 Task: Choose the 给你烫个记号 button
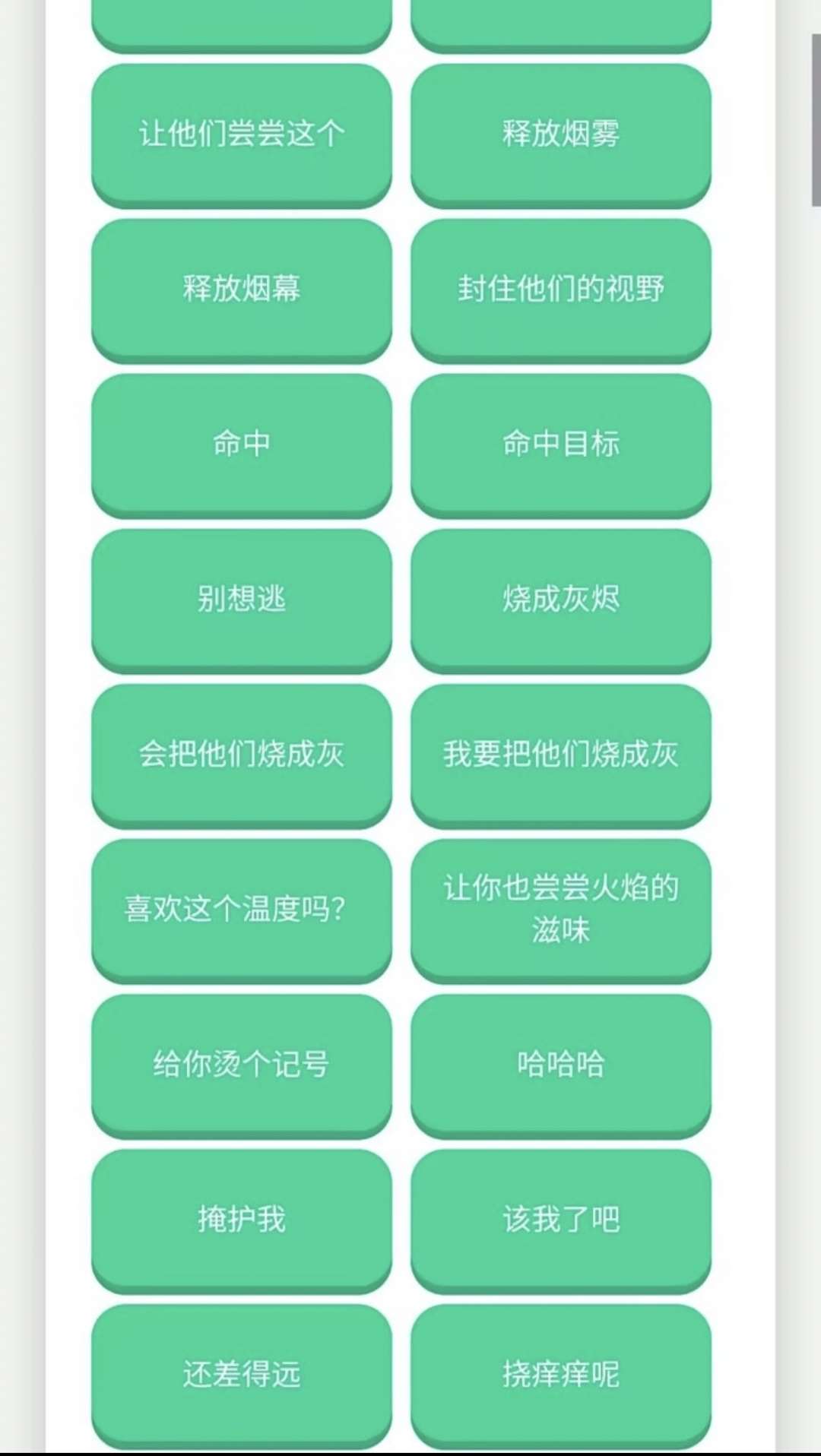(242, 1064)
